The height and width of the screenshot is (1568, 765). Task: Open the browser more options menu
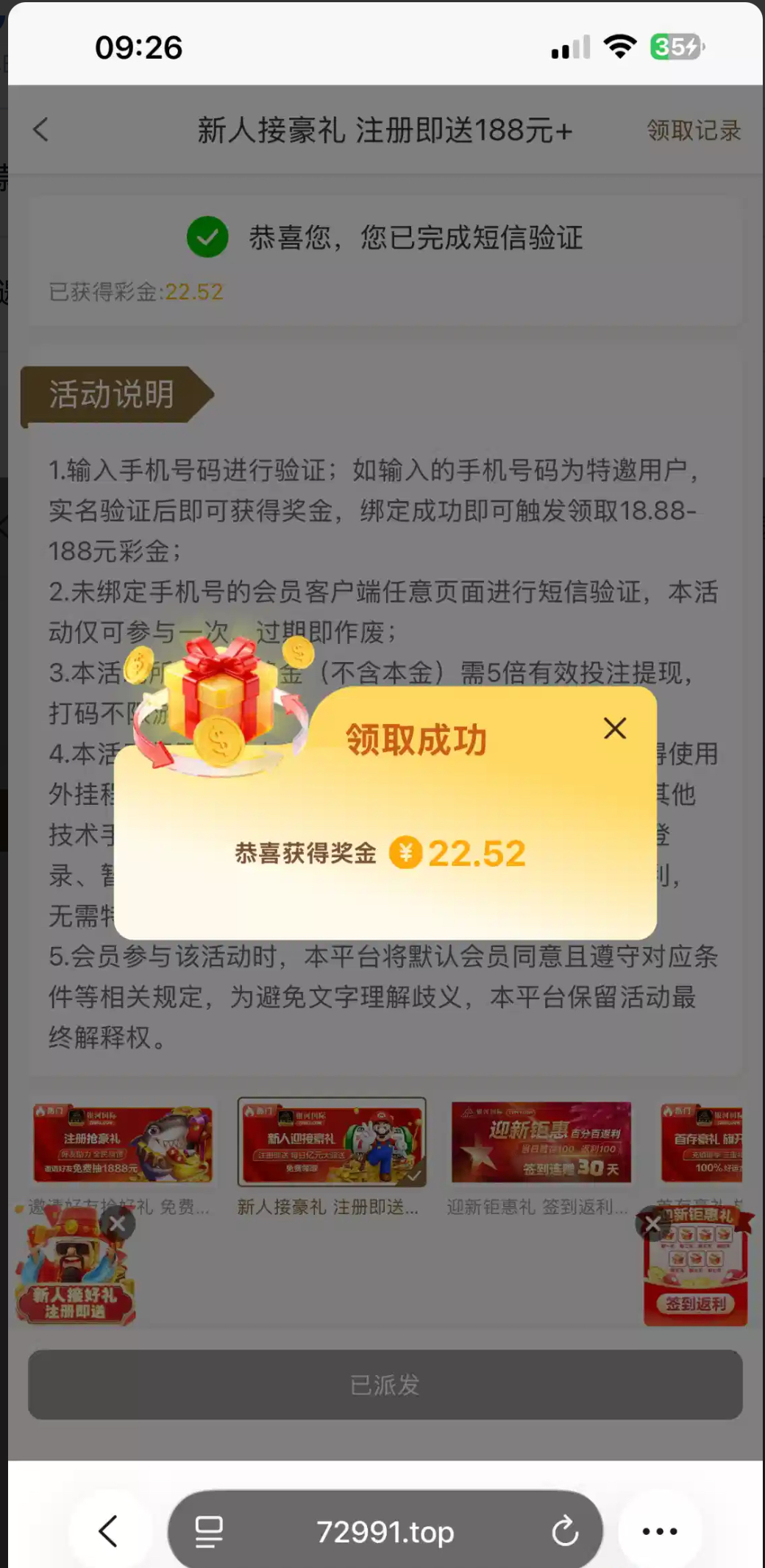click(660, 1531)
